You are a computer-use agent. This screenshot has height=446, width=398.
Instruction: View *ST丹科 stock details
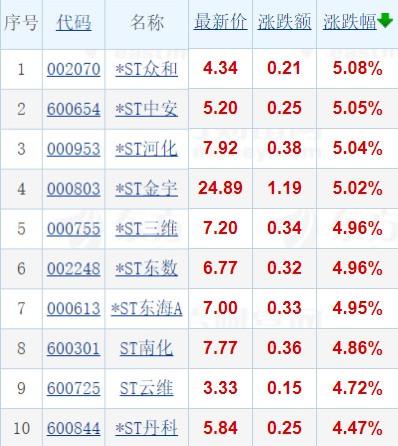146,428
